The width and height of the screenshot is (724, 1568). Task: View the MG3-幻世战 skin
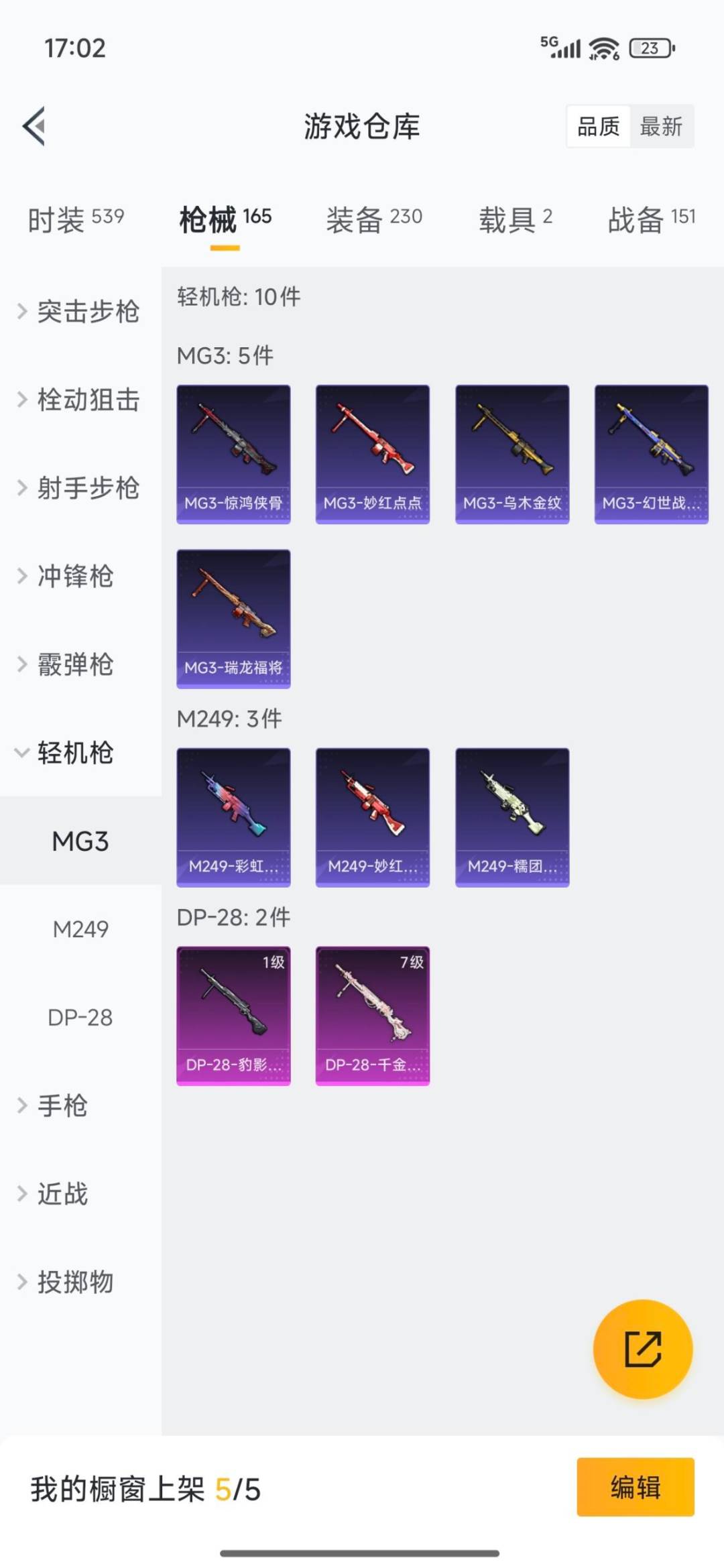tap(651, 453)
